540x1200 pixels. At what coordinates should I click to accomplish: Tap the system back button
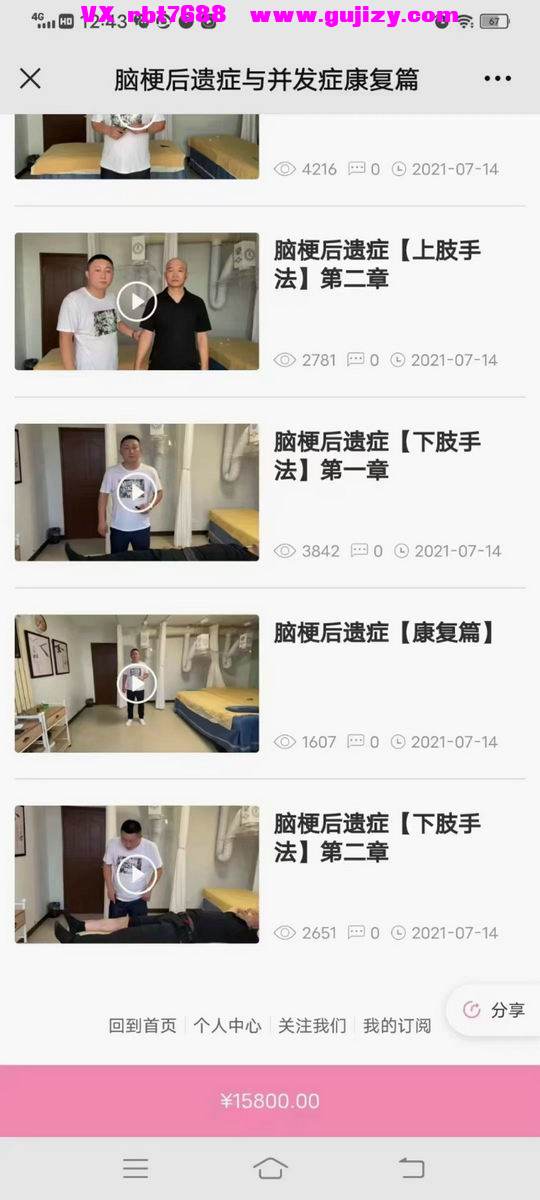point(411,1168)
